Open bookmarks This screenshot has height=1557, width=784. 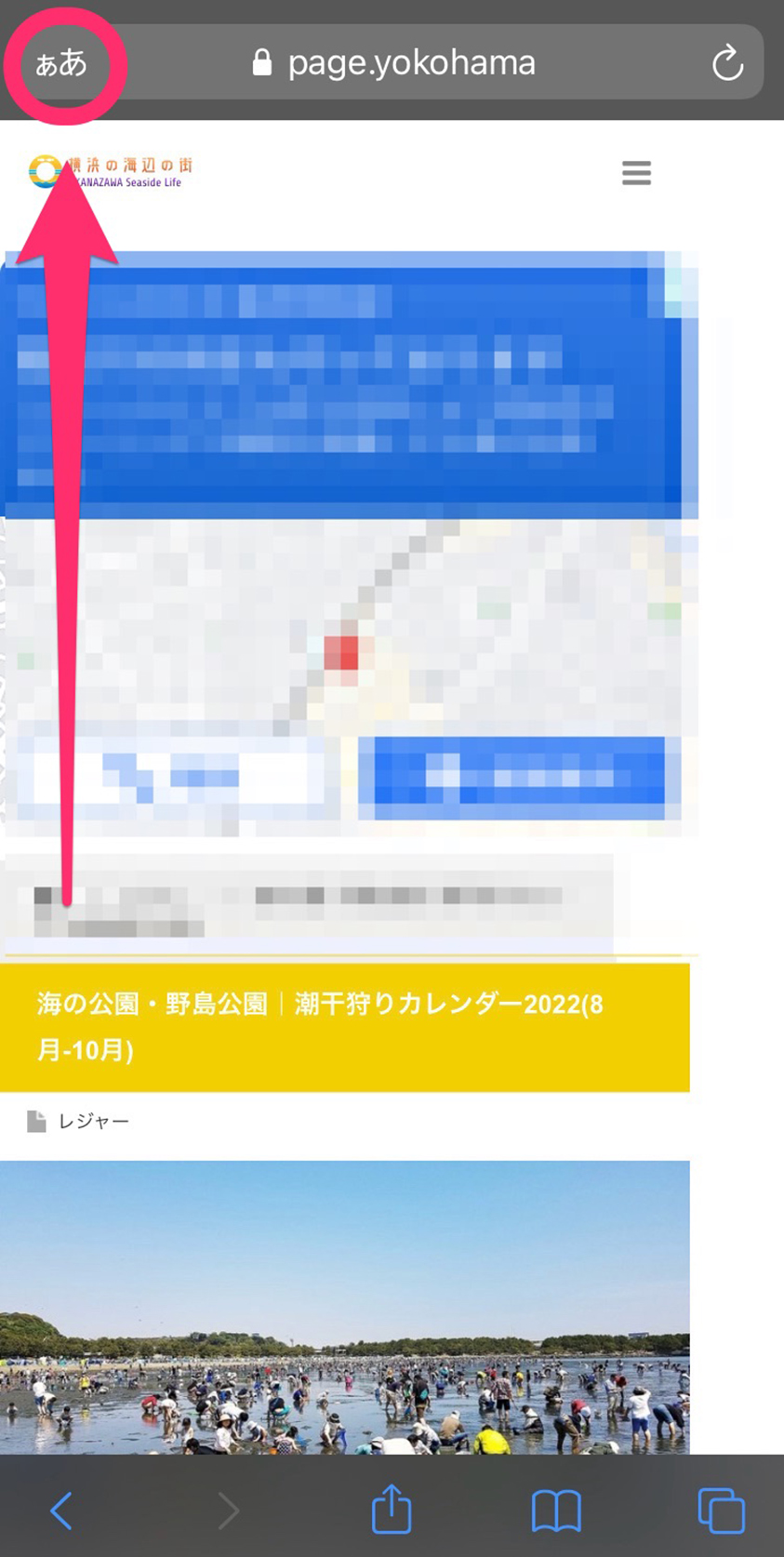[556, 1510]
